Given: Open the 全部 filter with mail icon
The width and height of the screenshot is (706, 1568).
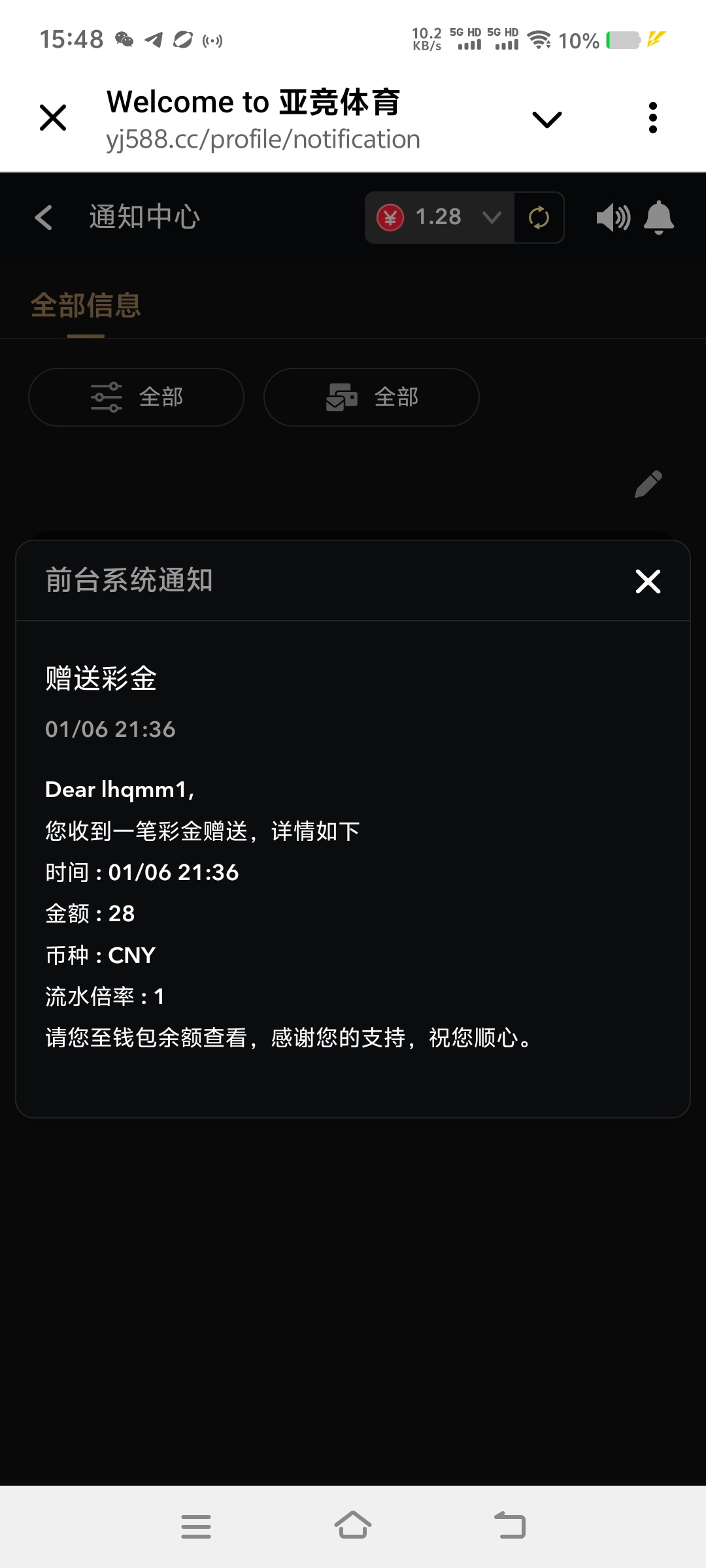Looking at the screenshot, I should point(371,397).
